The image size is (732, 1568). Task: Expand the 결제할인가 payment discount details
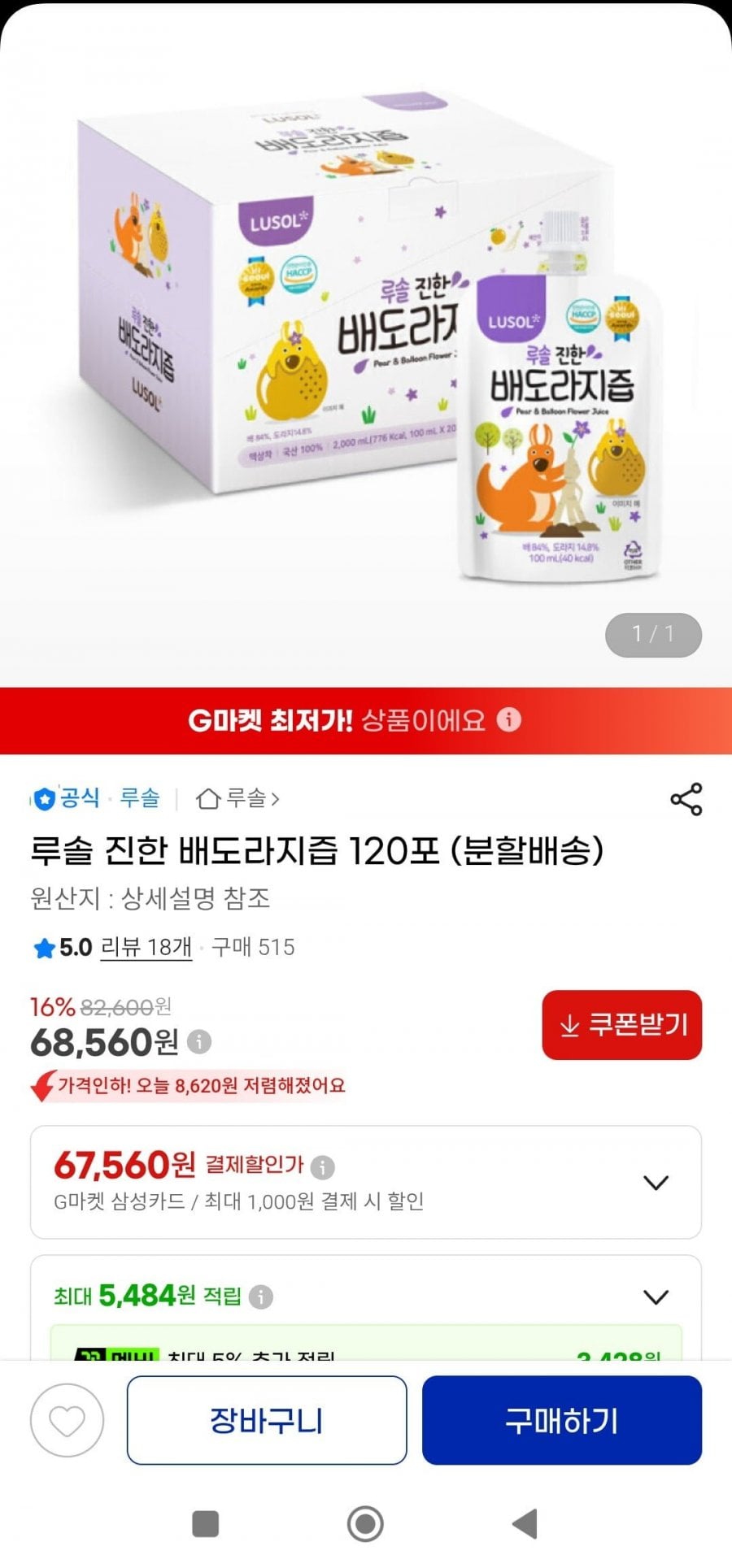(x=656, y=1182)
